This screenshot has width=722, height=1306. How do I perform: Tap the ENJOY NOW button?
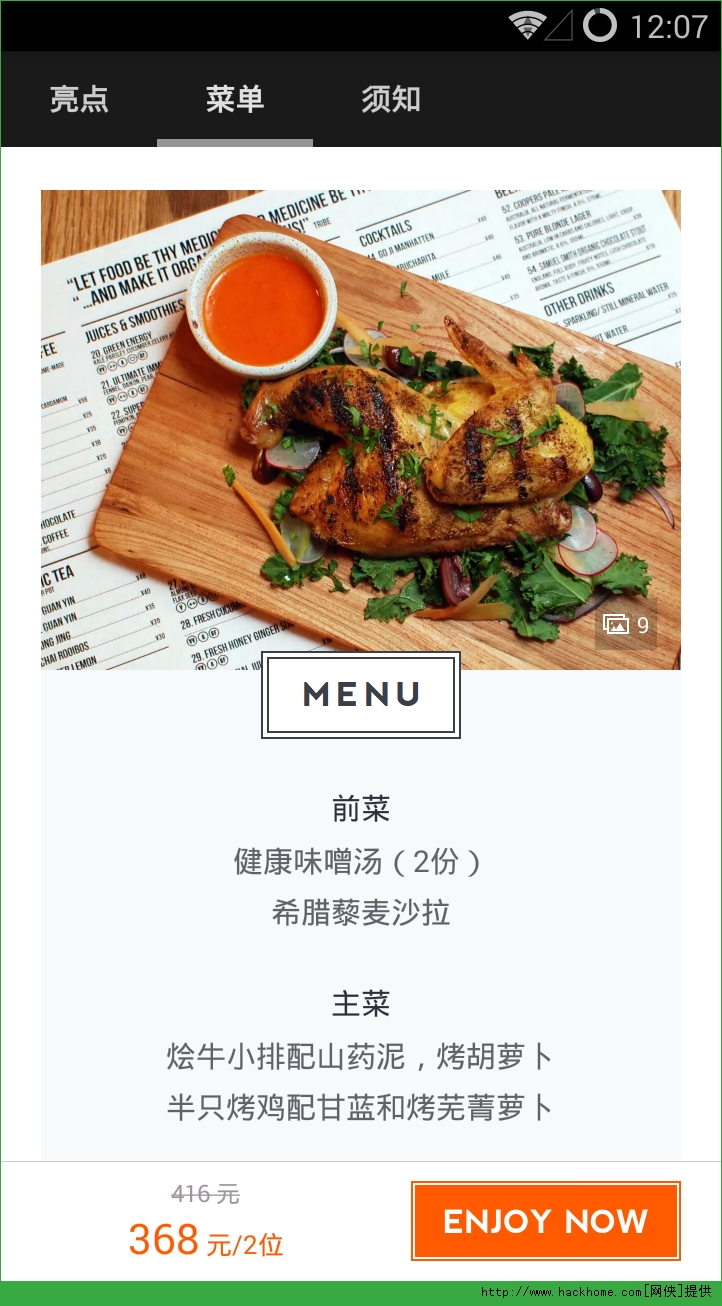point(545,1221)
